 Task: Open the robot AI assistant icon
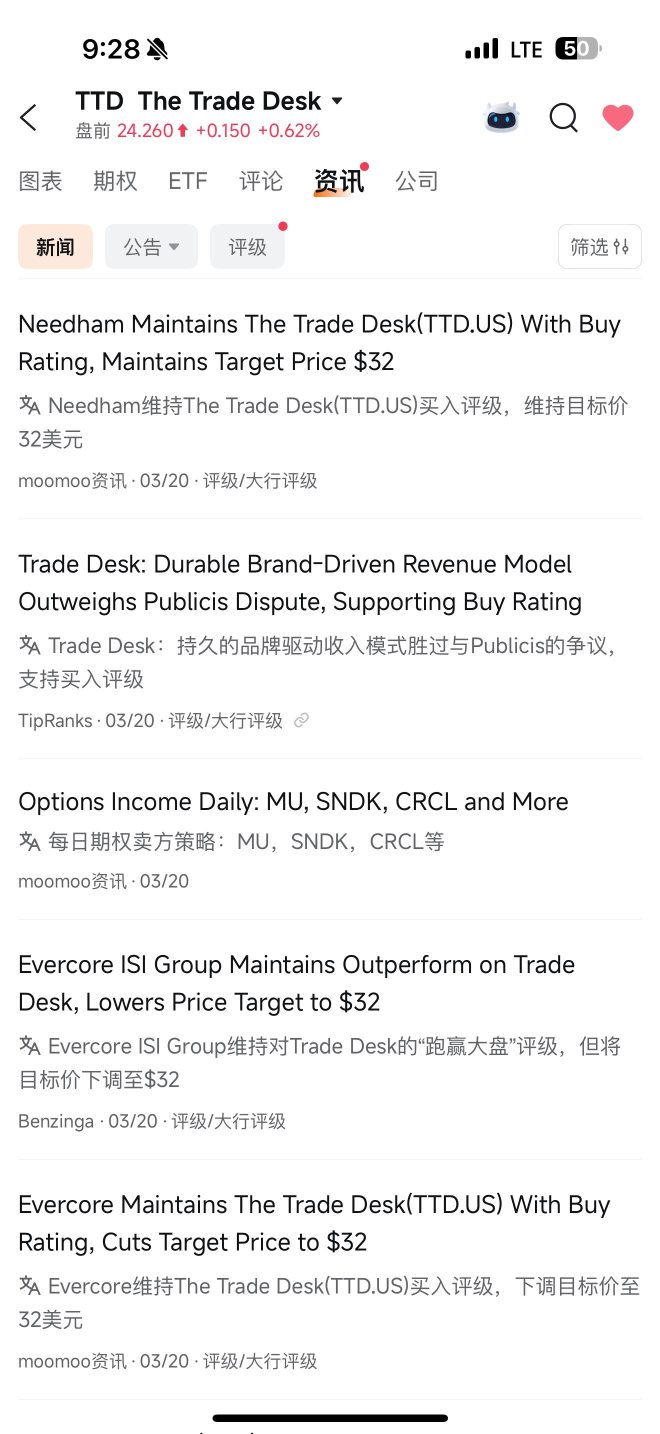[502, 118]
